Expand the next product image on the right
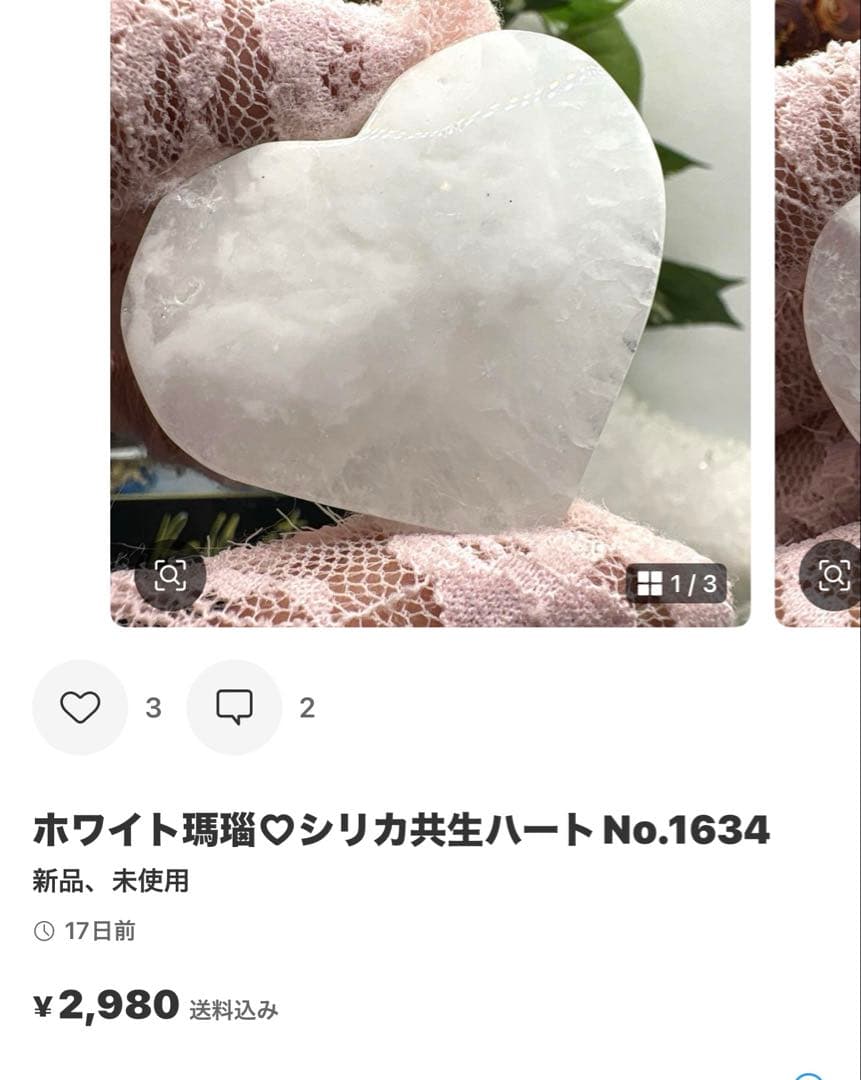 (820, 300)
